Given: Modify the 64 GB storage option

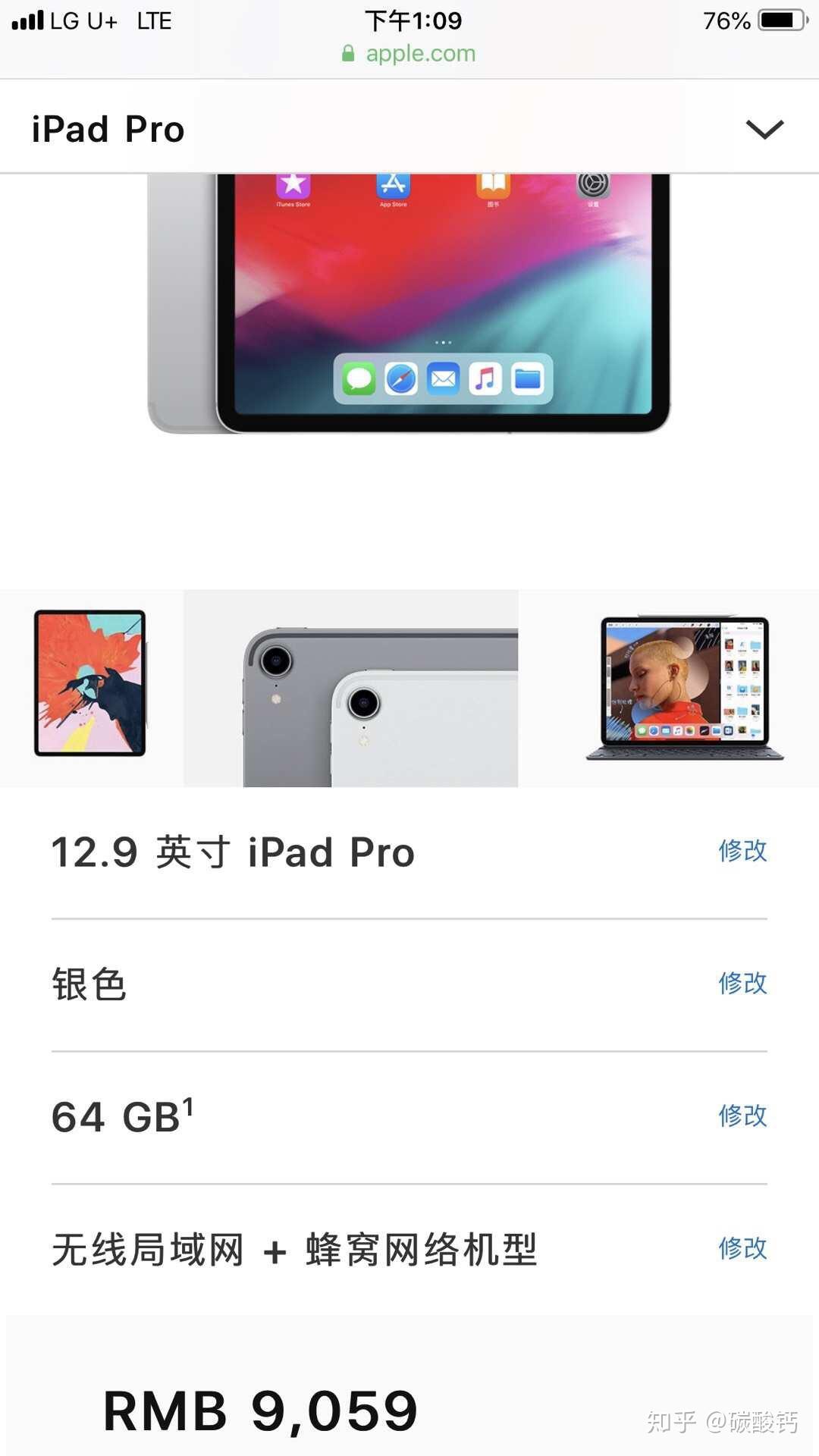Looking at the screenshot, I should click(742, 1116).
